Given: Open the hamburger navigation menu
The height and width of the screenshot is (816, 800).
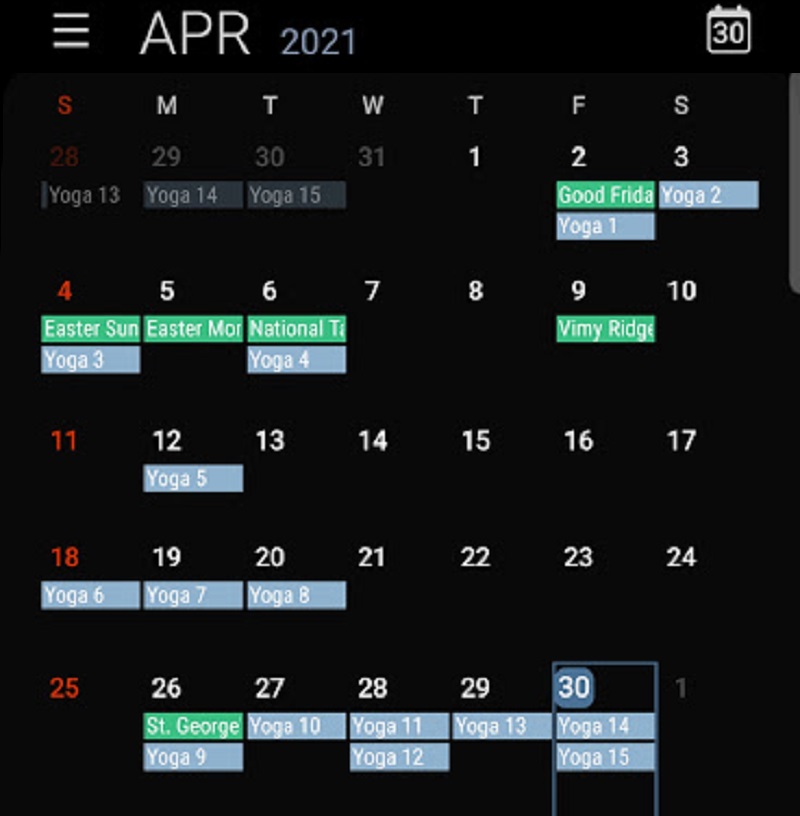Looking at the screenshot, I should 71,32.
